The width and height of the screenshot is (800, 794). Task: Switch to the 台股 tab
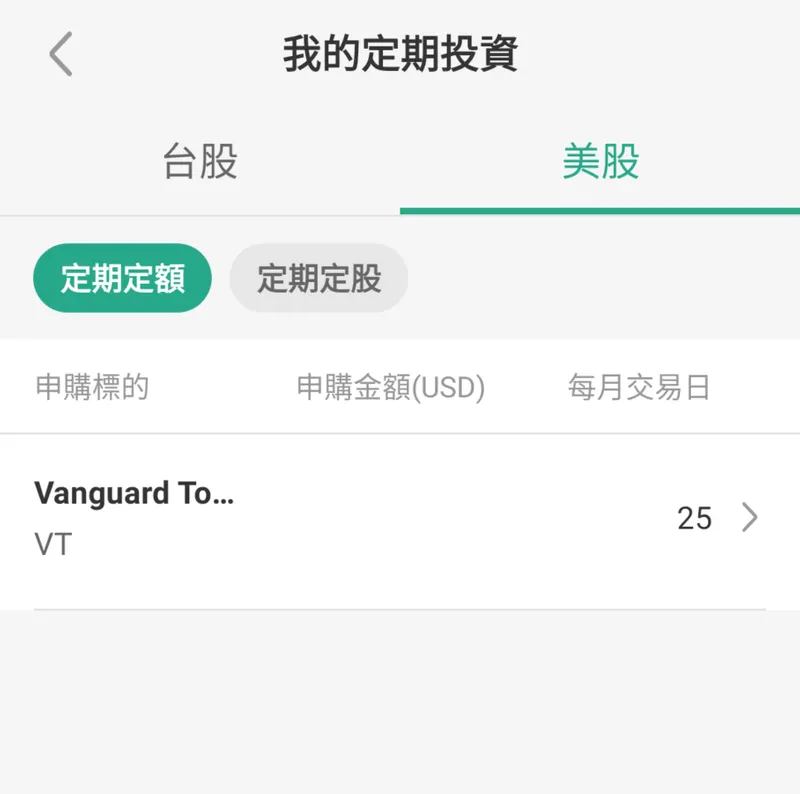point(200,162)
